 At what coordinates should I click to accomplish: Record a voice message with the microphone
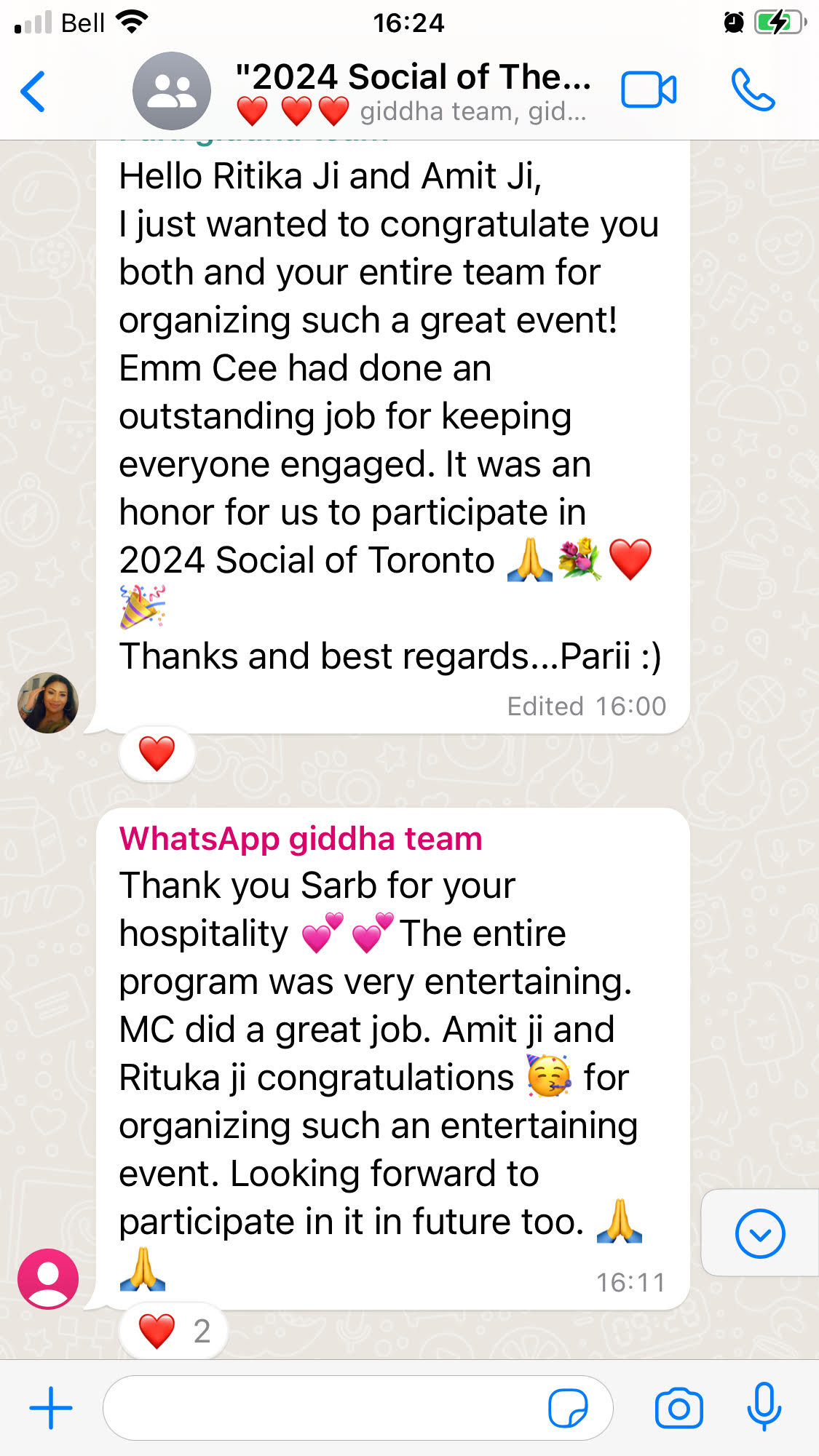click(764, 1408)
